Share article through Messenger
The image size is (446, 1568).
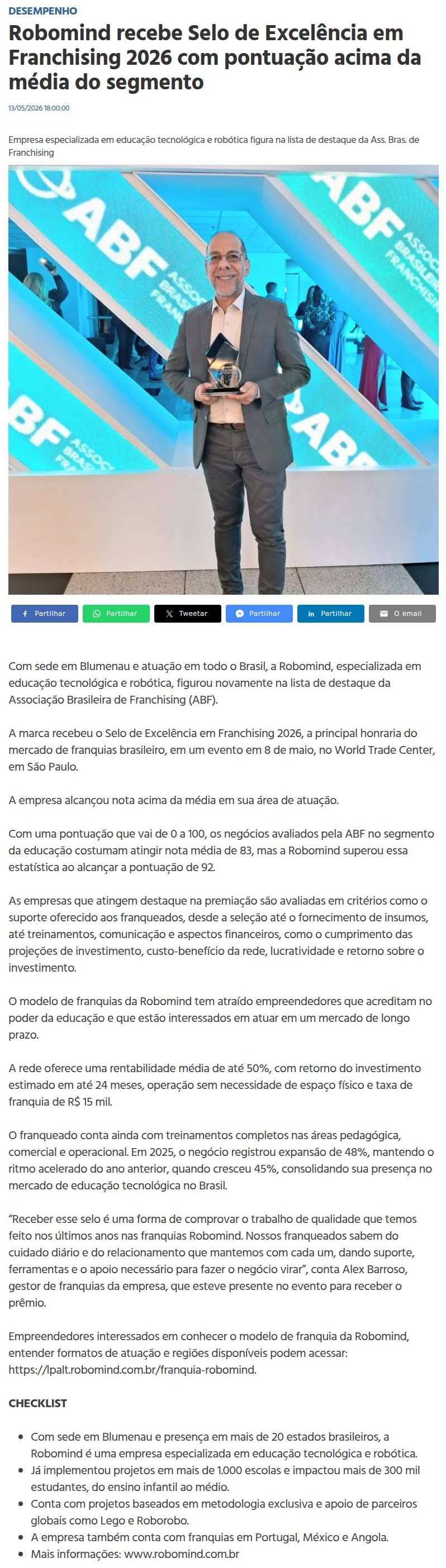point(259,614)
